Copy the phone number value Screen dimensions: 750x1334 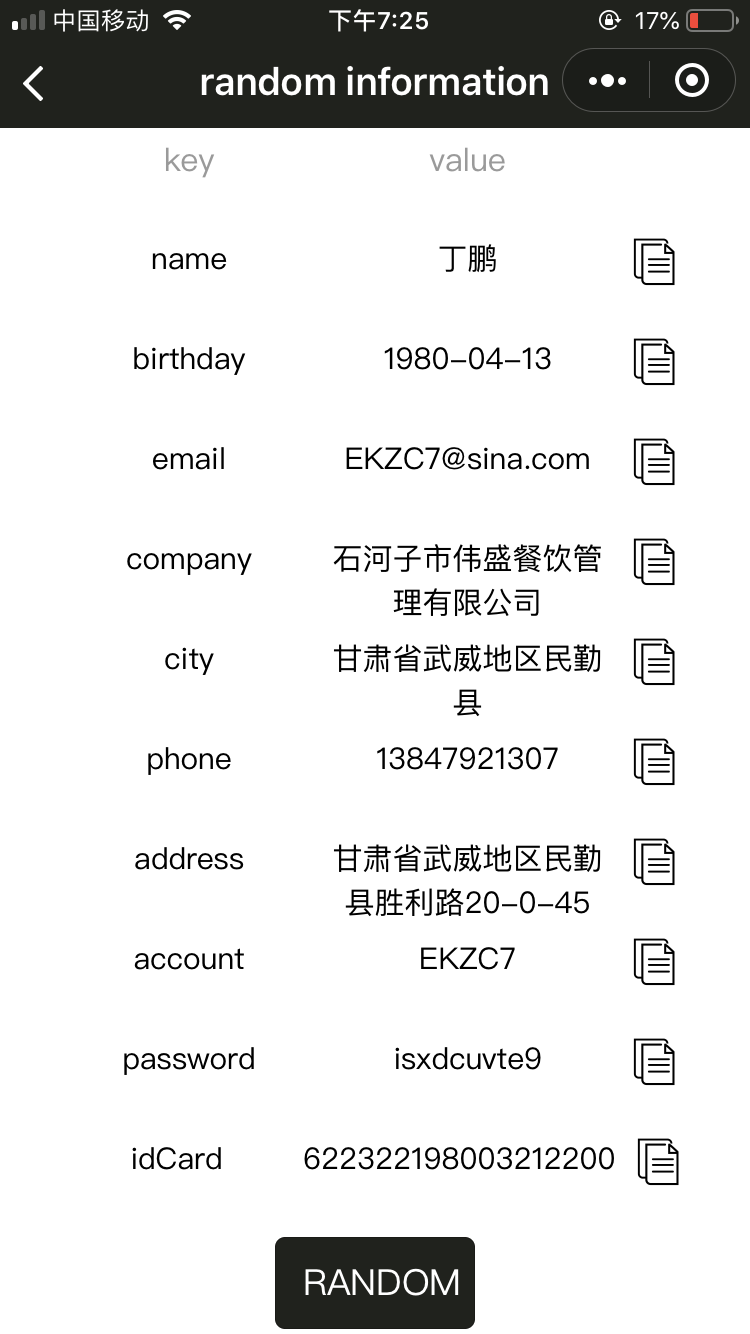[x=654, y=761]
